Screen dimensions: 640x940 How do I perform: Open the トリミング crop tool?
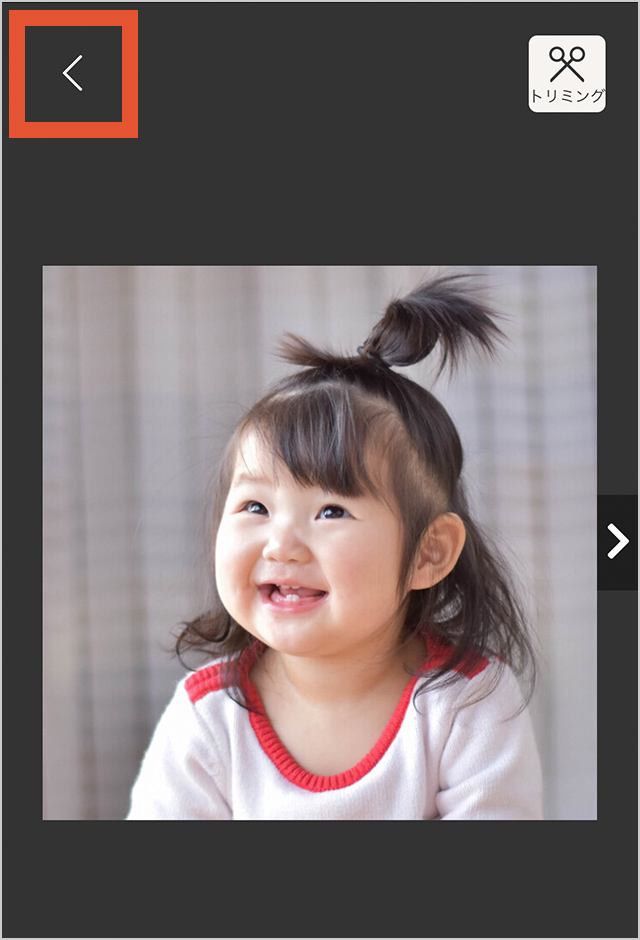[567, 74]
